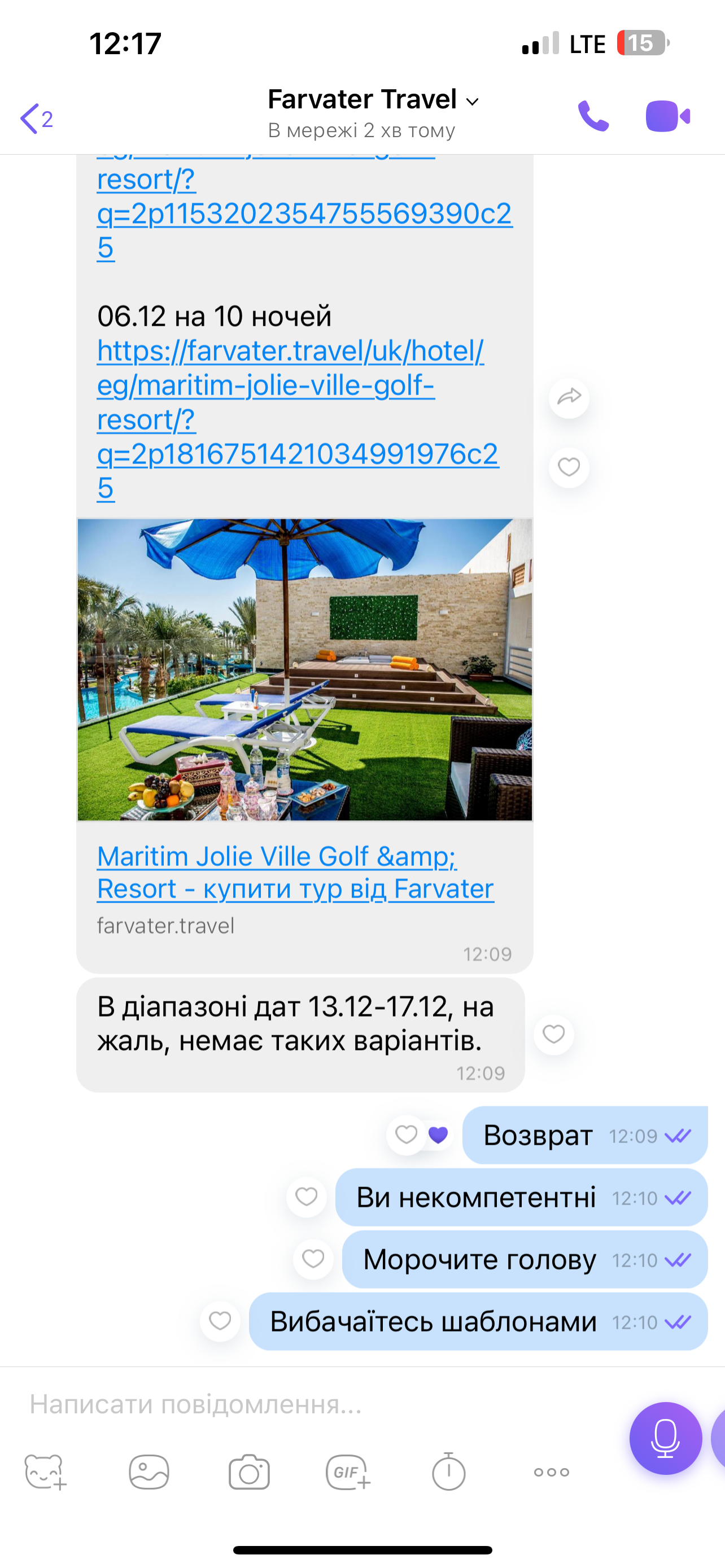Go back to the chats list
Screen dimensions: 725x1568
point(30,118)
